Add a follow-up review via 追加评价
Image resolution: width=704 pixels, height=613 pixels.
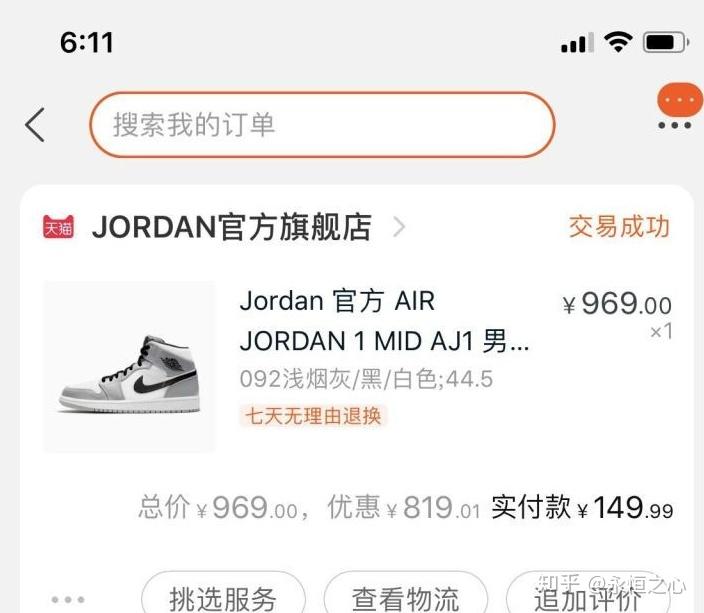[585, 596]
